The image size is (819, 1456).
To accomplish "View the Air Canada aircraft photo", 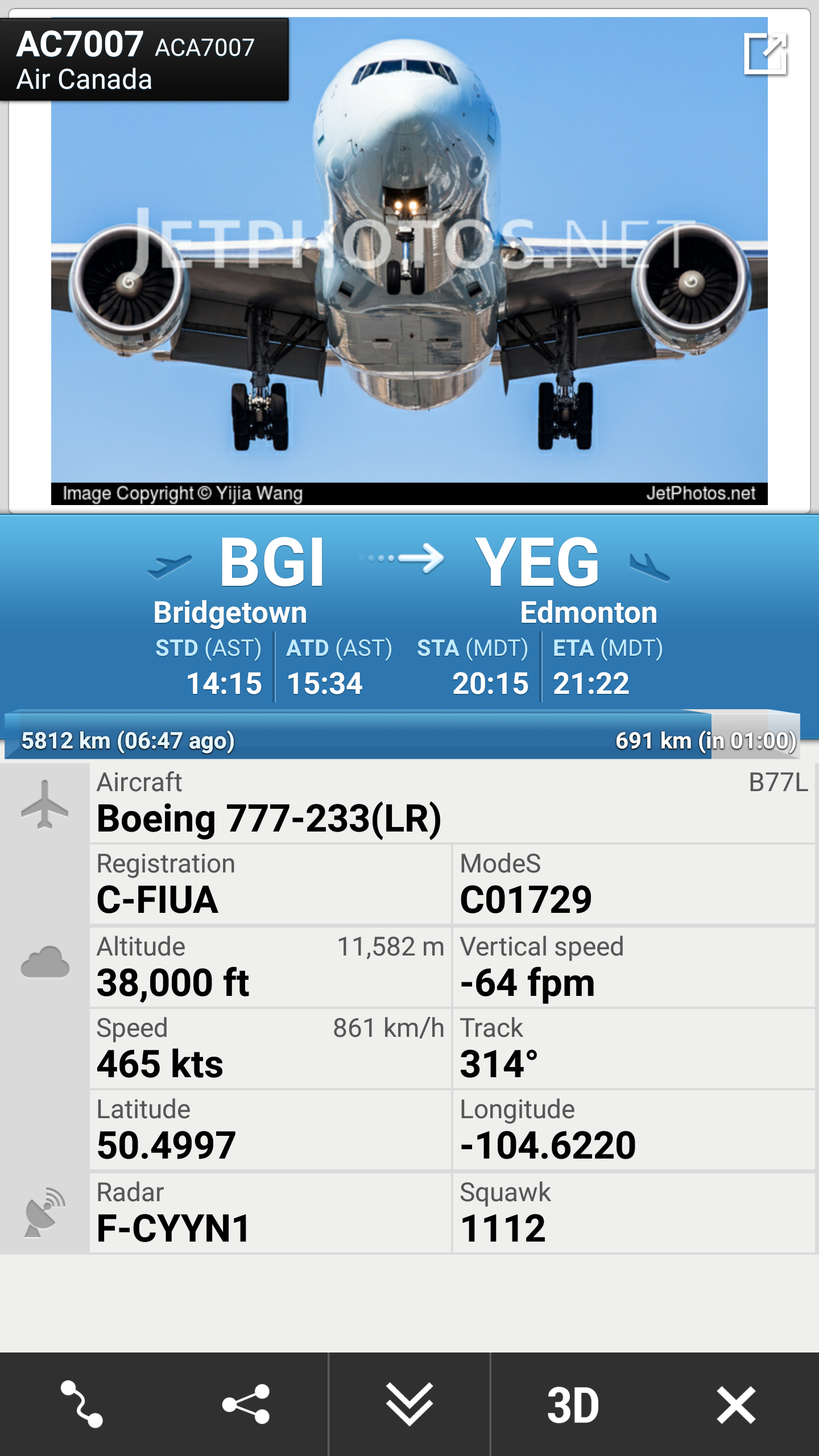I will [409, 284].
